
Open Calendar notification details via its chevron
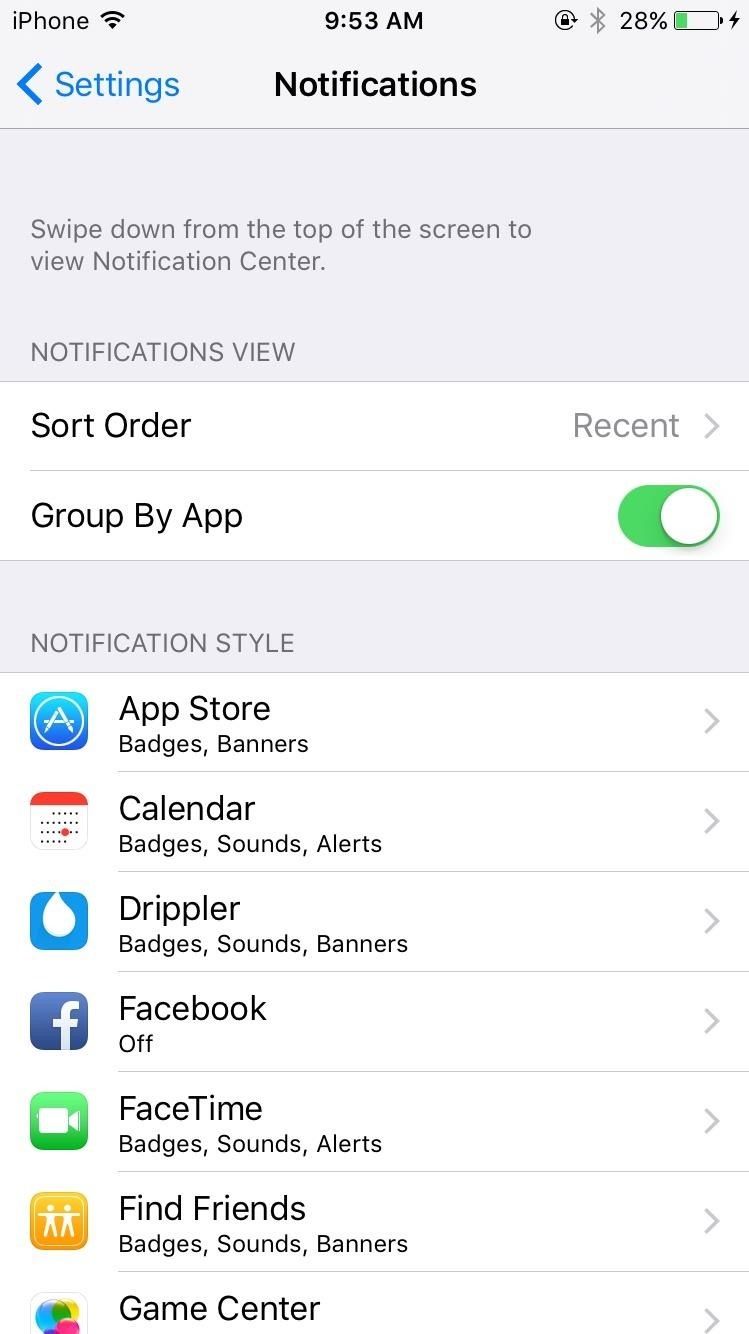pyautogui.click(x=711, y=821)
